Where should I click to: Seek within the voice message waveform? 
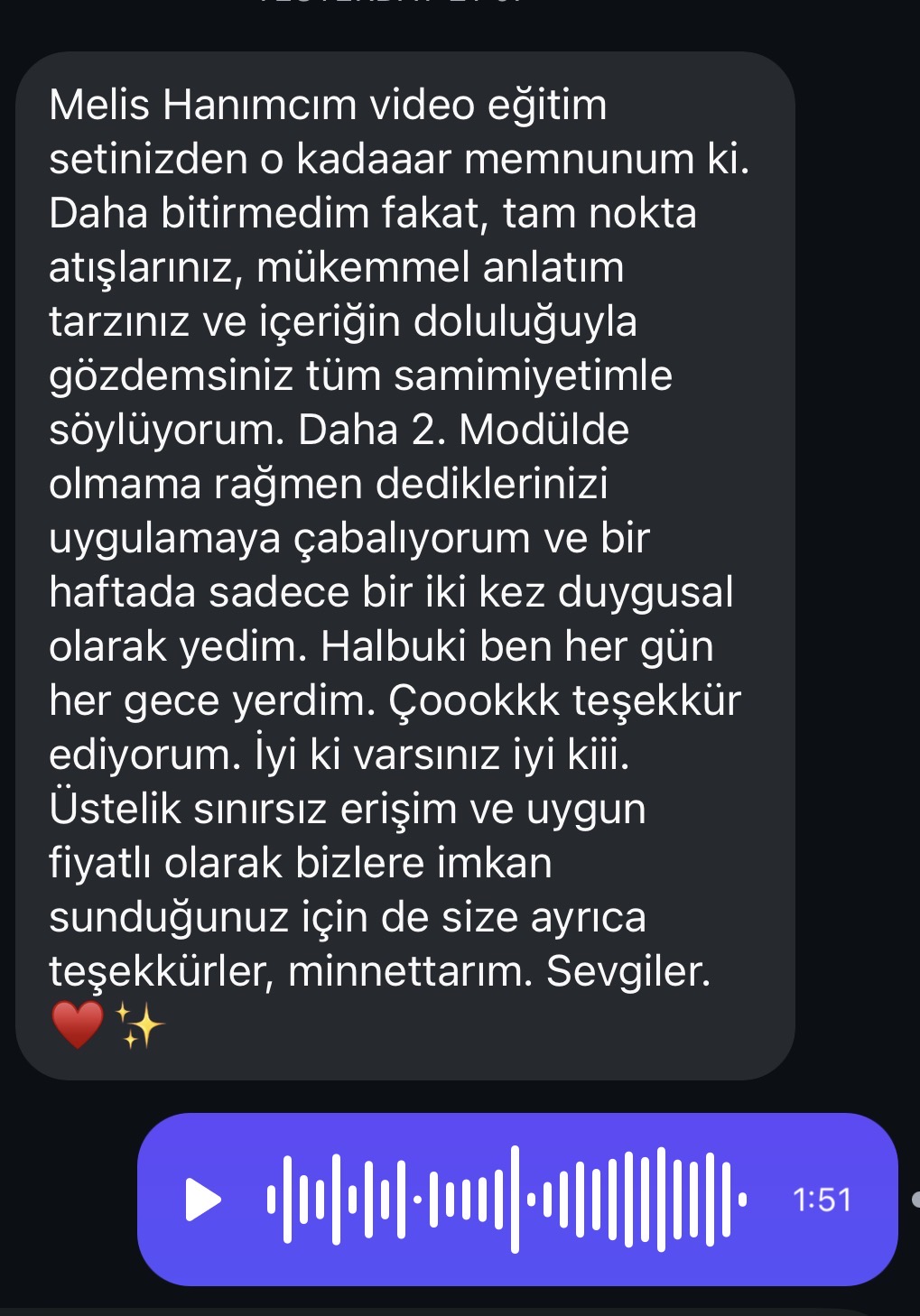pyautogui.click(x=506, y=1200)
